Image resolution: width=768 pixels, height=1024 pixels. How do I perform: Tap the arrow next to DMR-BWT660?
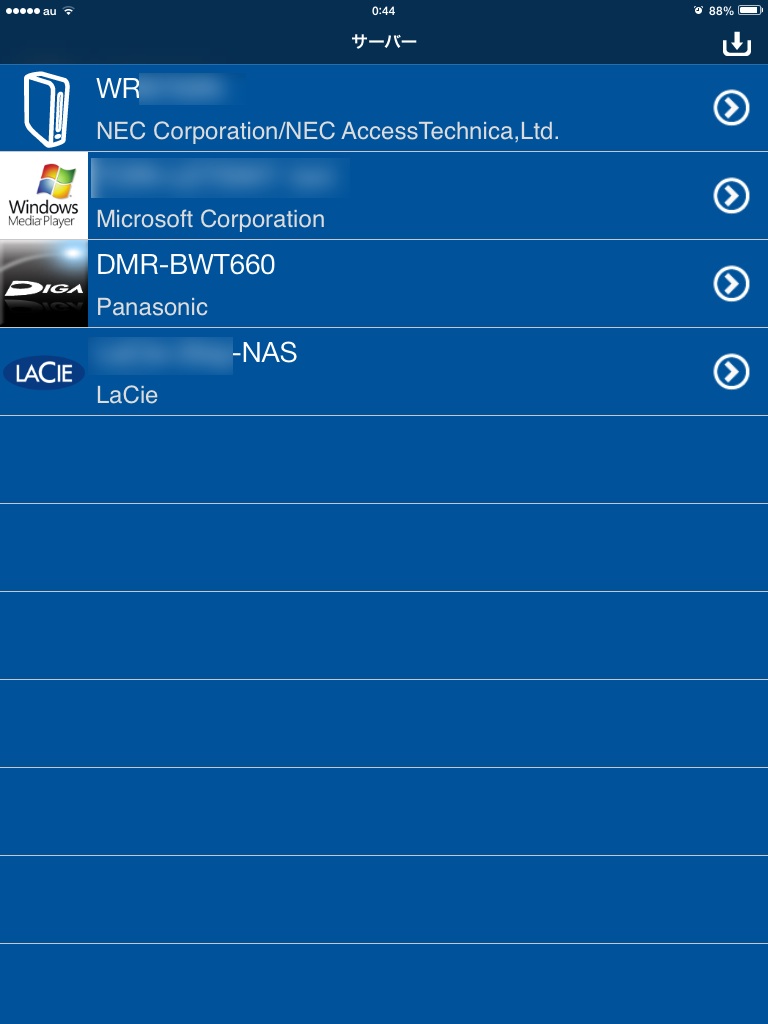point(731,284)
